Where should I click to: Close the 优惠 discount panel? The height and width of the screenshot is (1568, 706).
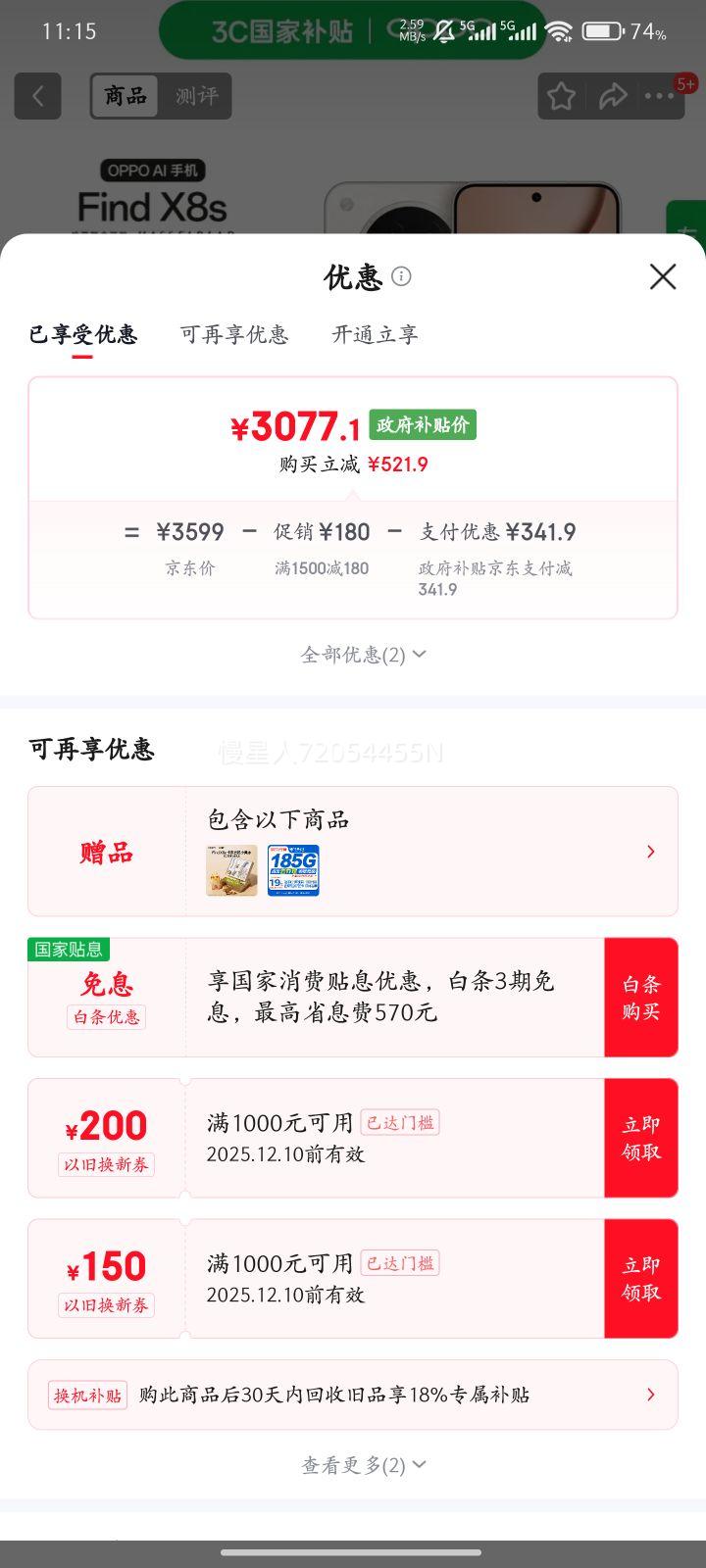coord(663,277)
